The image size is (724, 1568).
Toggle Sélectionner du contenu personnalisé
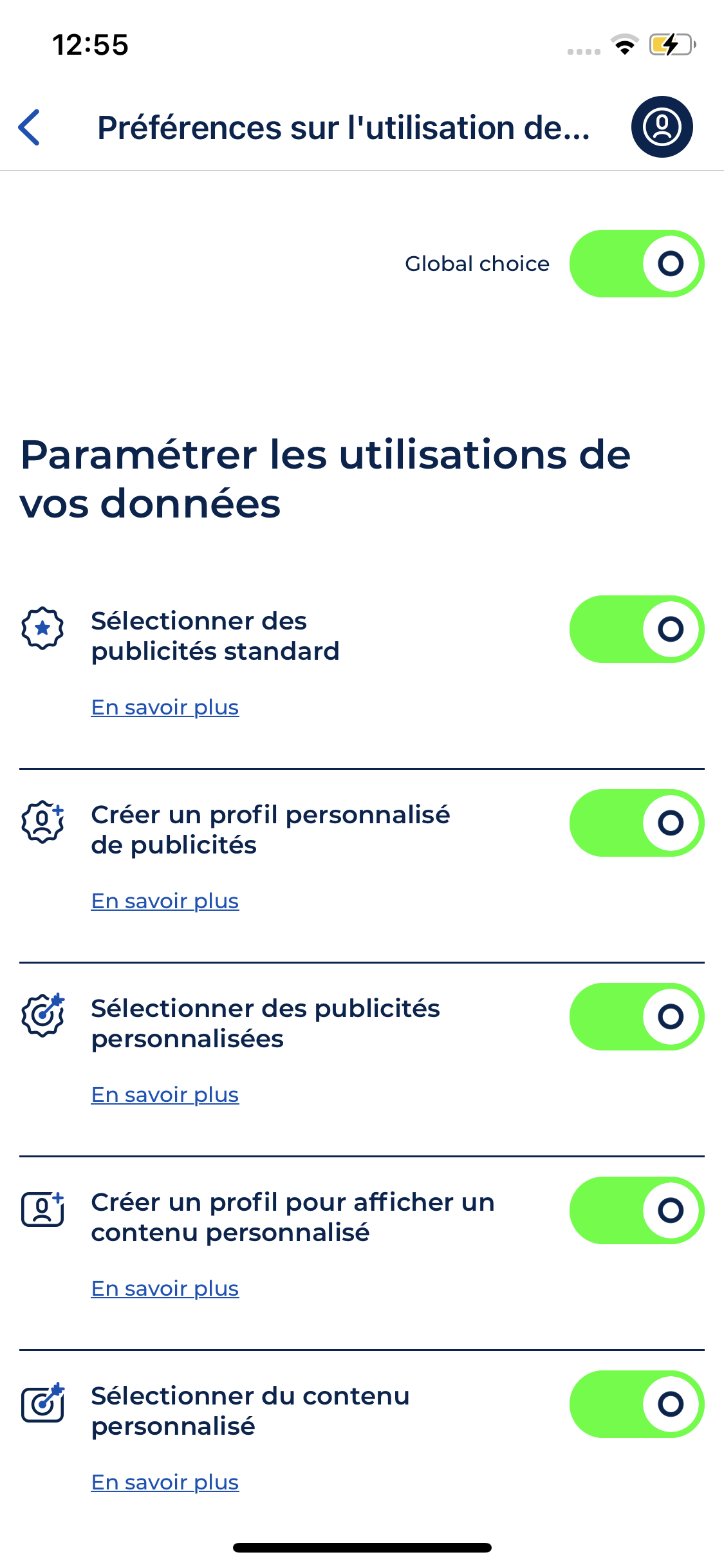point(636,1404)
